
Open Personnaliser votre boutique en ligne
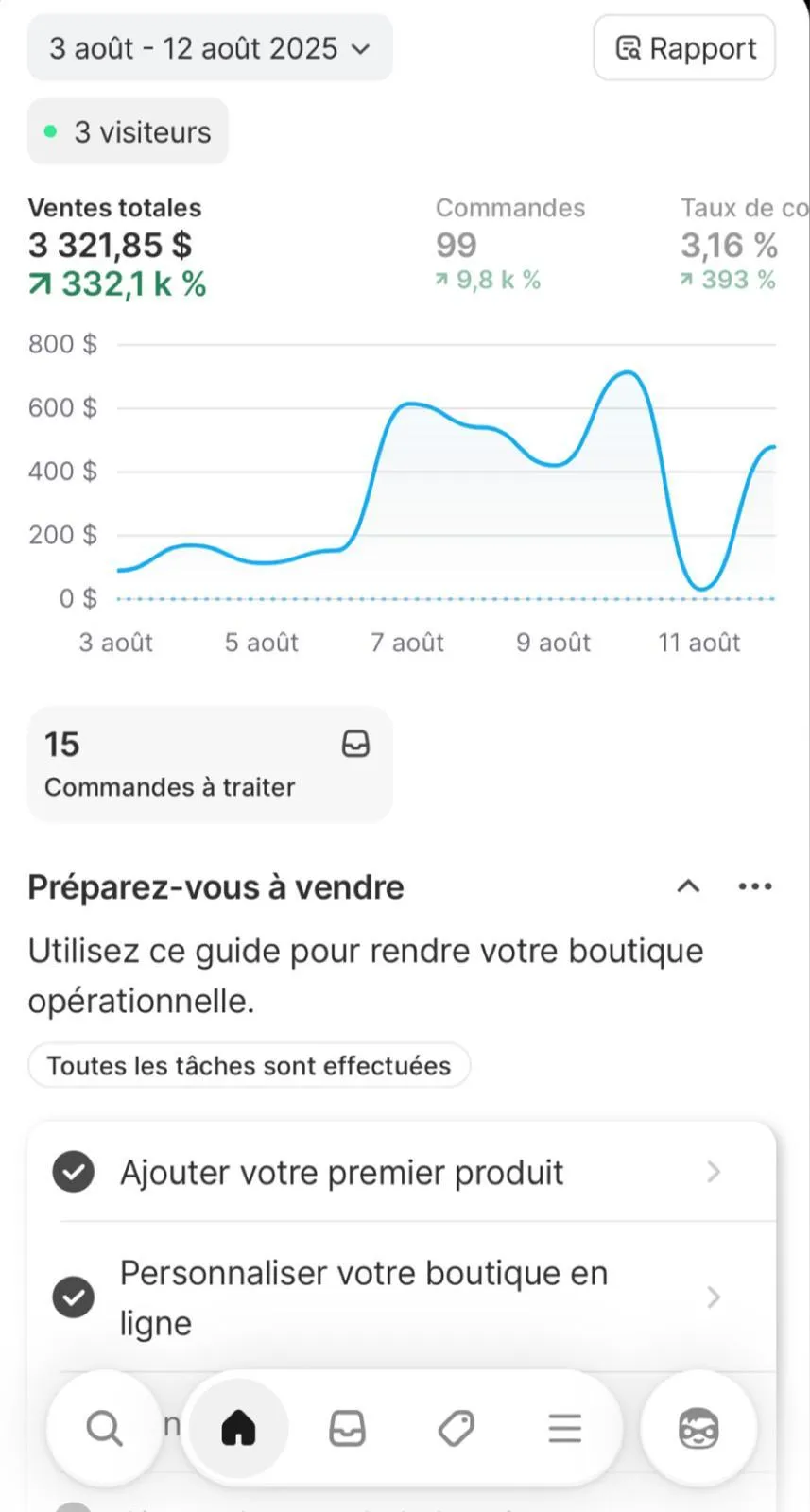(402, 1297)
